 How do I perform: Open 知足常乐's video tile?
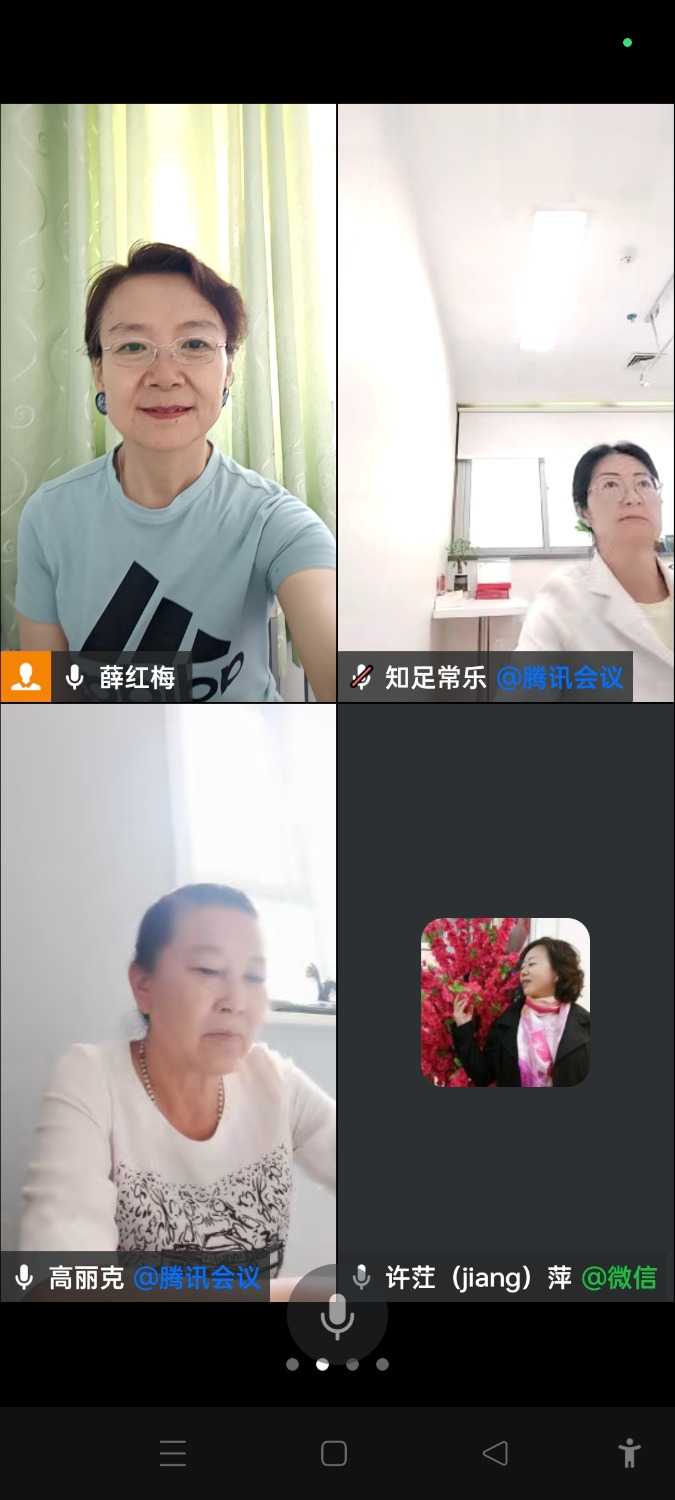(506, 400)
